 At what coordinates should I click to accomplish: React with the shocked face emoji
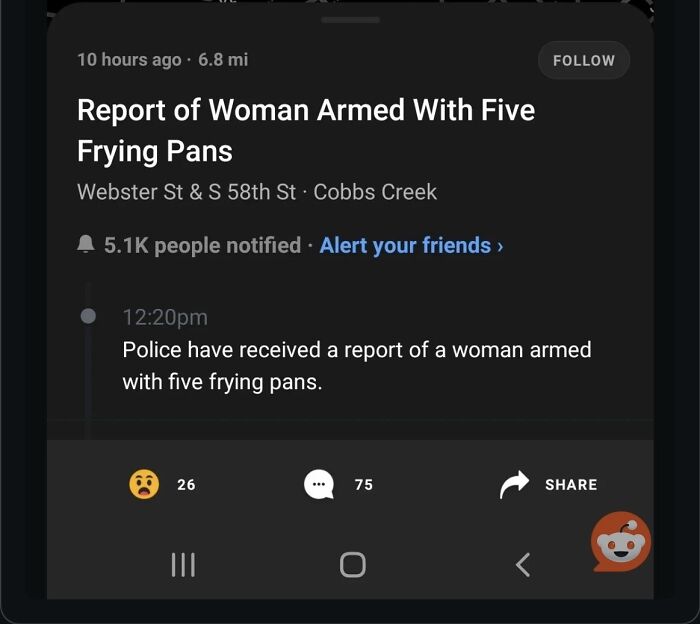(145, 484)
